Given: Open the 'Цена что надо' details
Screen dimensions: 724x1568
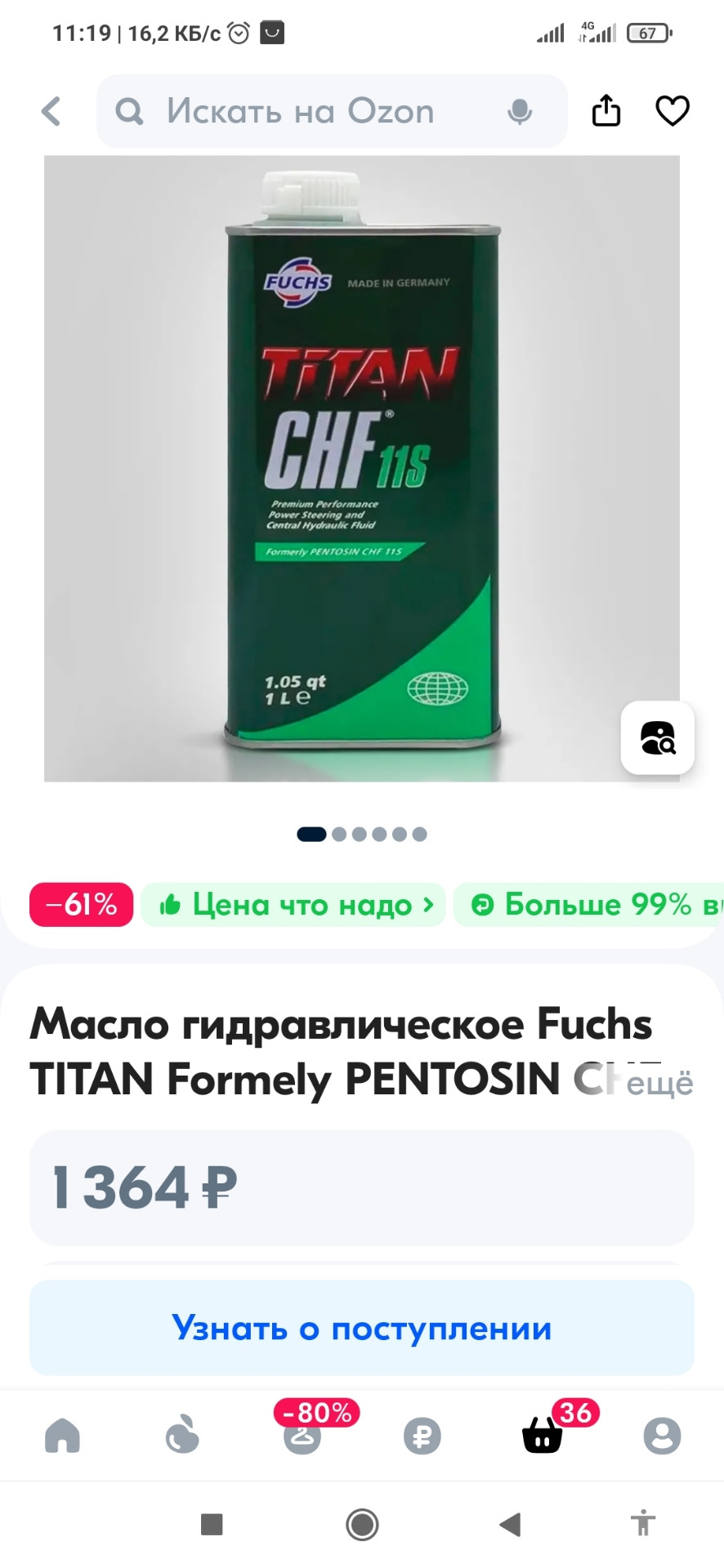Looking at the screenshot, I should (x=294, y=905).
